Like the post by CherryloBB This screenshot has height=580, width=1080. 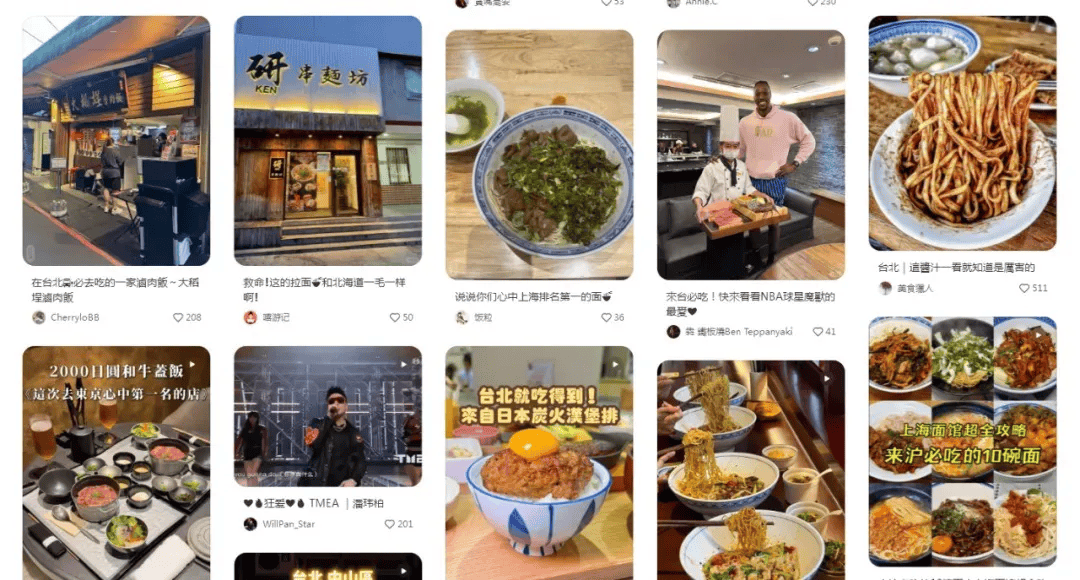click(x=178, y=317)
